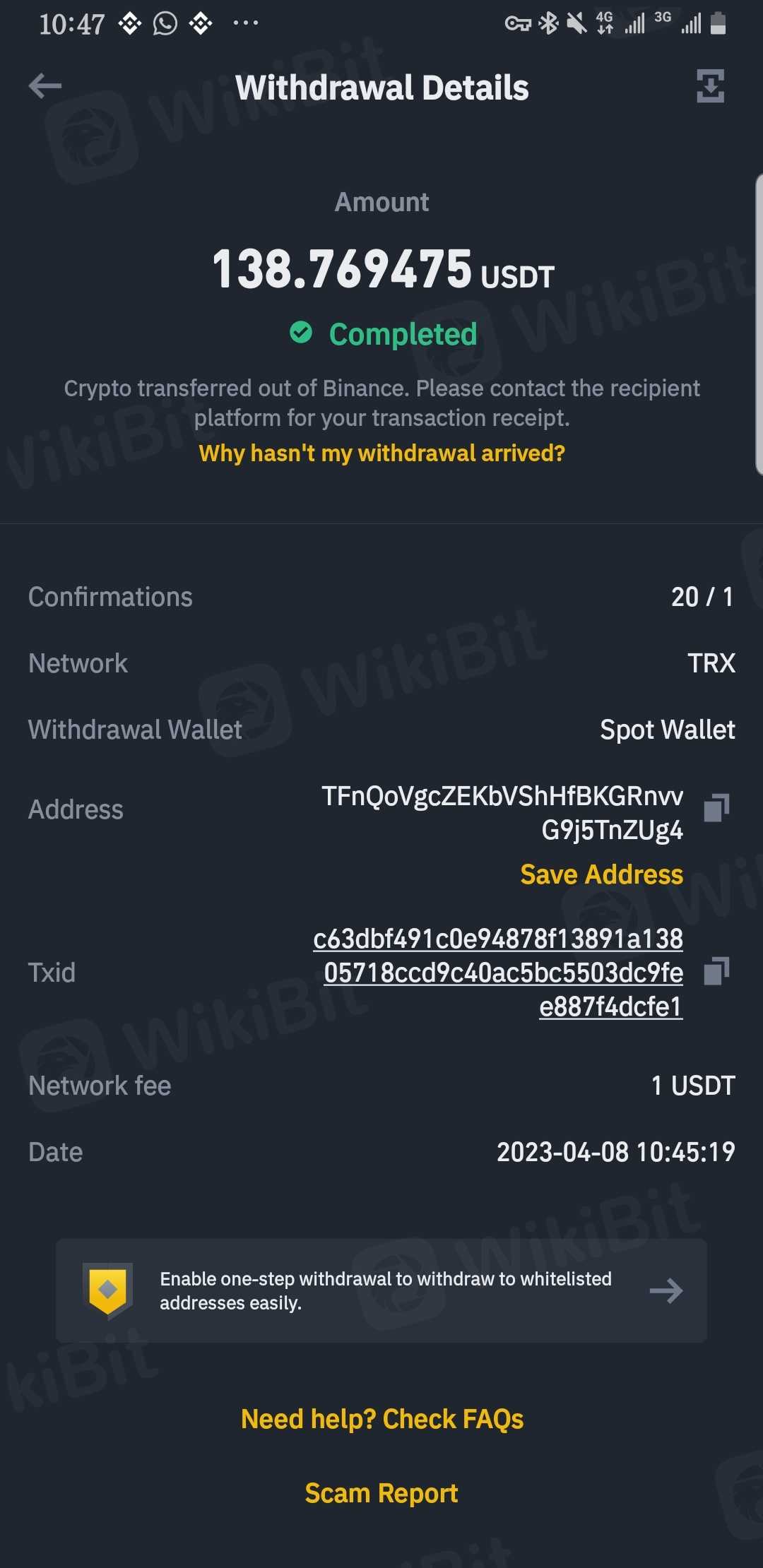Open the one-step withdrawal banner
The height and width of the screenshot is (1568, 763).
[x=381, y=1290]
